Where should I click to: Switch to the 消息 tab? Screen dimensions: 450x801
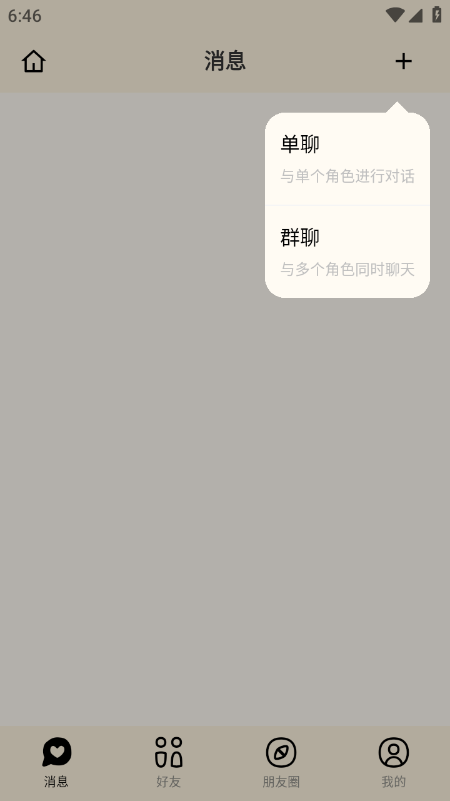pyautogui.click(x=56, y=762)
